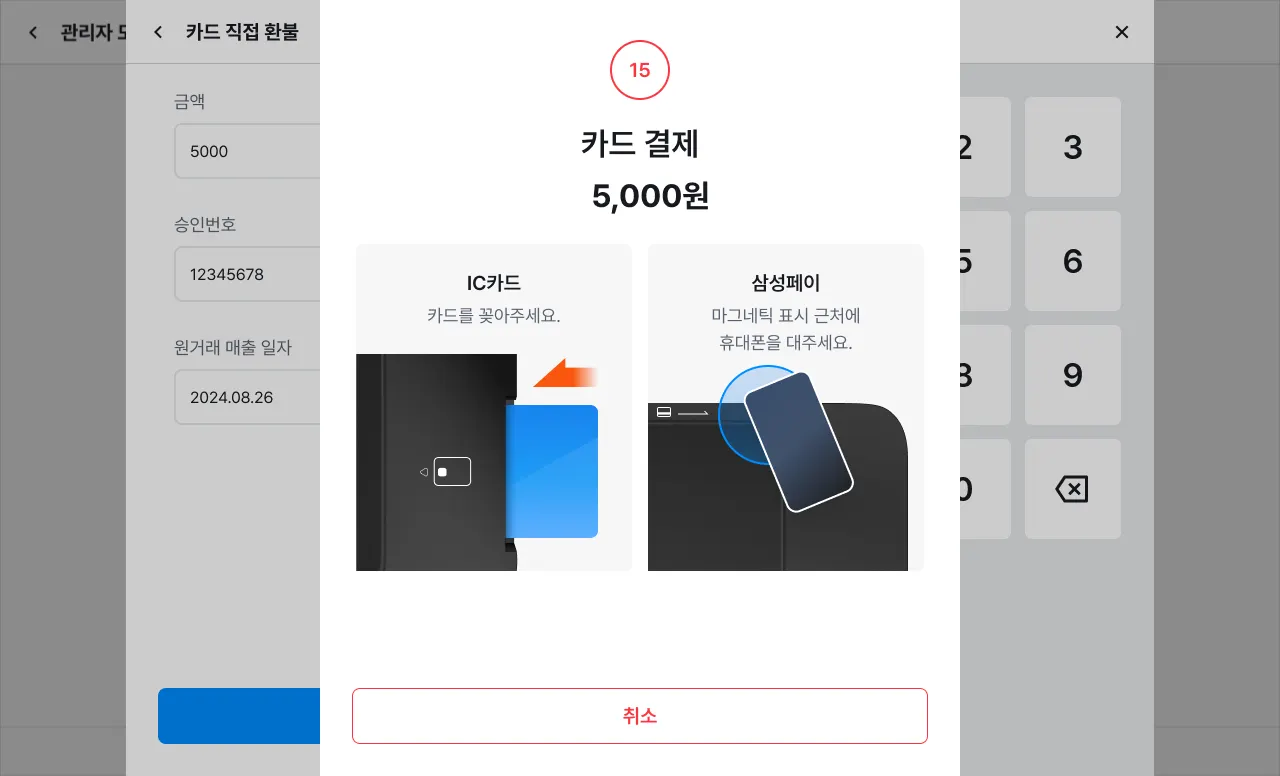Go back from 카드 직접 환불

point(158,32)
